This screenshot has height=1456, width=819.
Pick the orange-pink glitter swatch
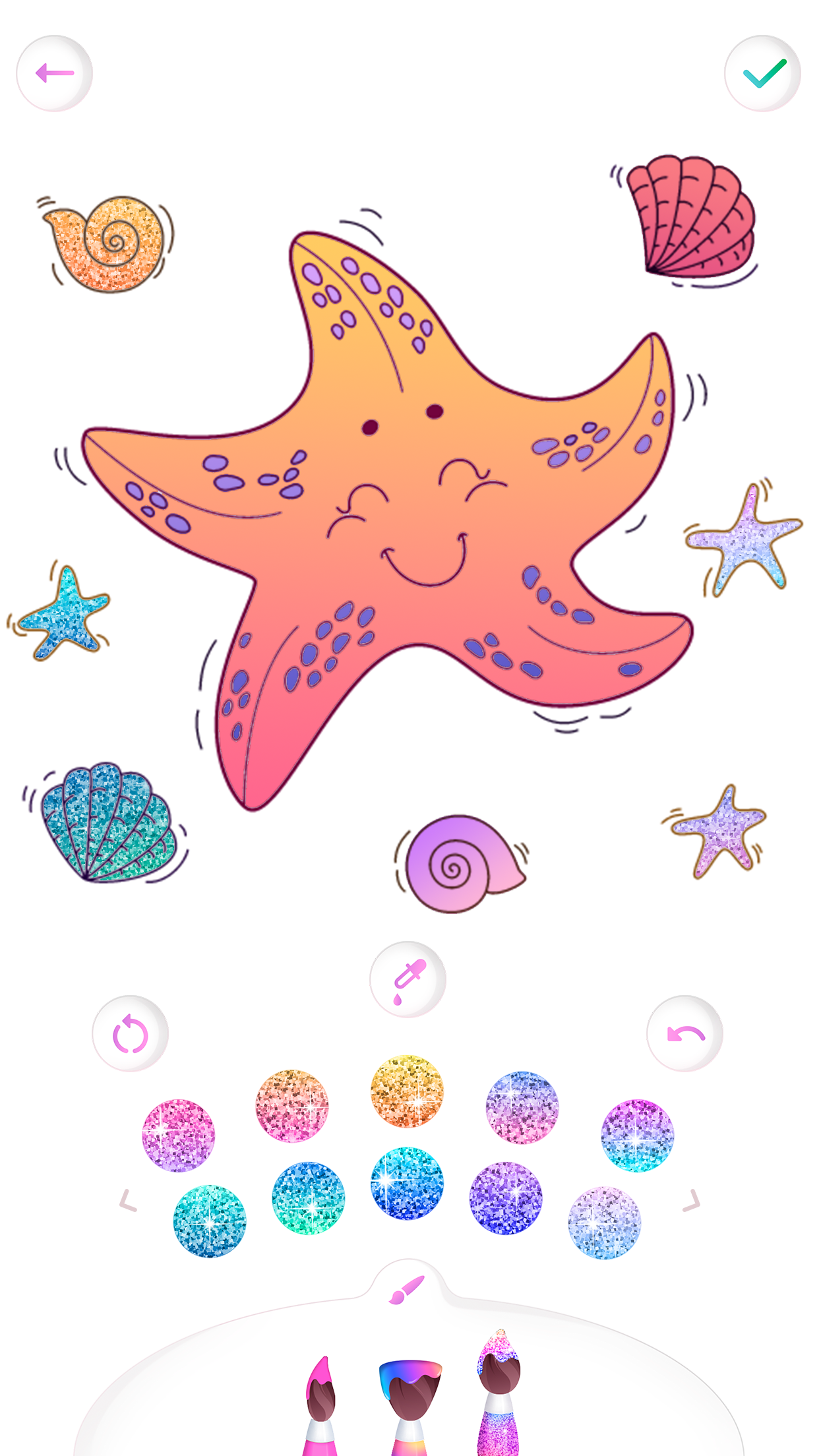[292, 1106]
